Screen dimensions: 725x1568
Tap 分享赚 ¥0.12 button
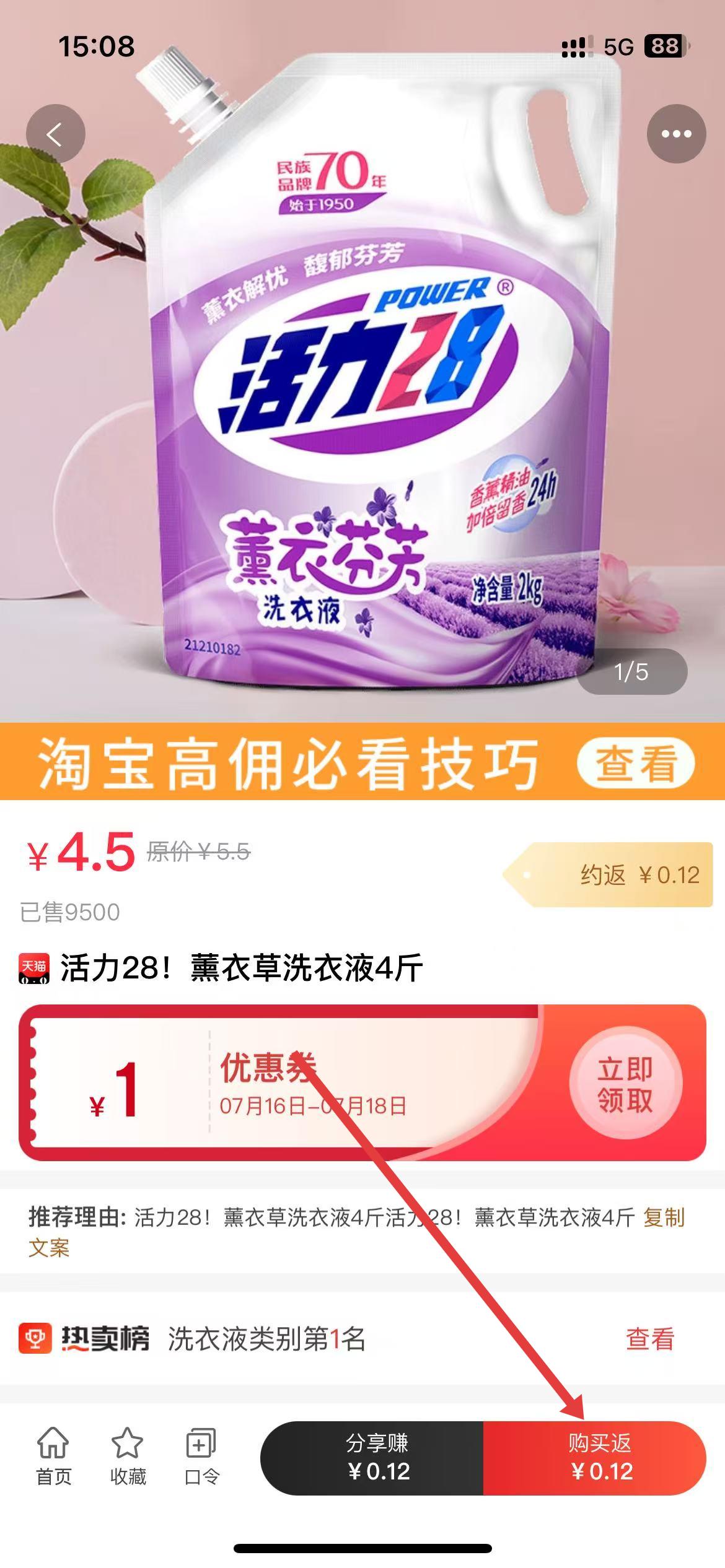[x=377, y=1458]
